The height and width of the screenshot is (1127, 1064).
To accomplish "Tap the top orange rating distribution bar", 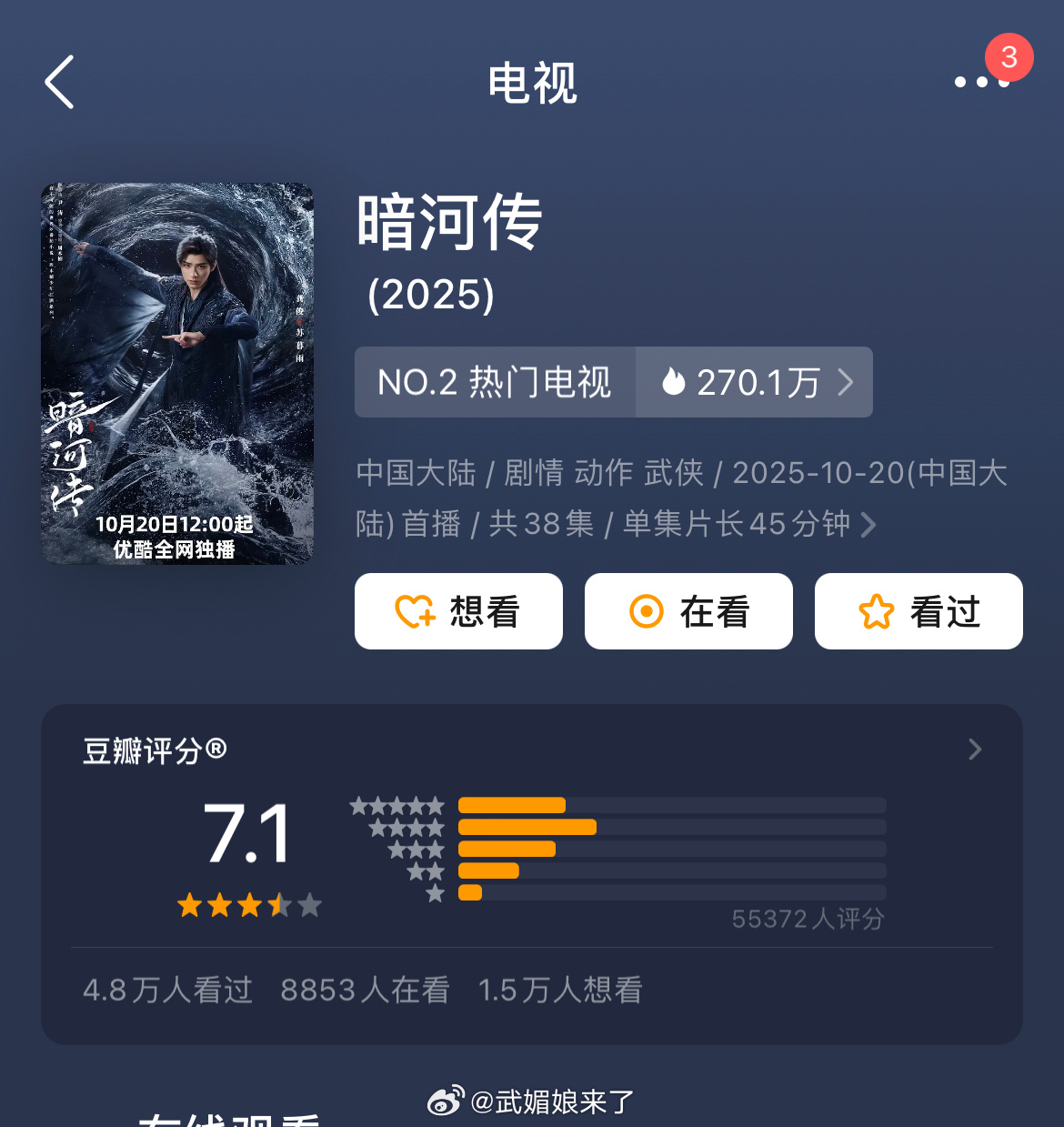I will tap(512, 805).
